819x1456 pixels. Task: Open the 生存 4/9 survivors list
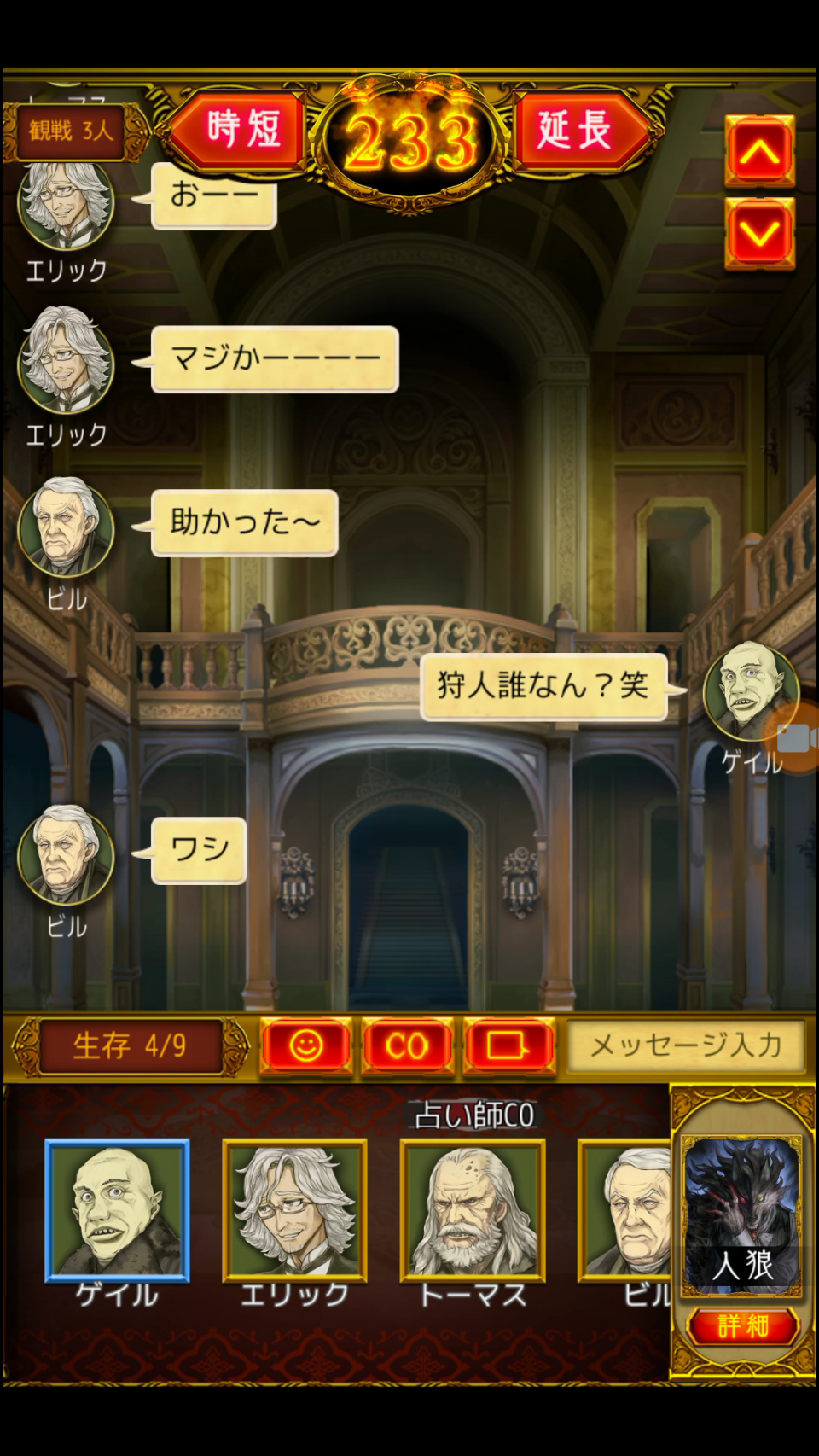coord(130,1045)
